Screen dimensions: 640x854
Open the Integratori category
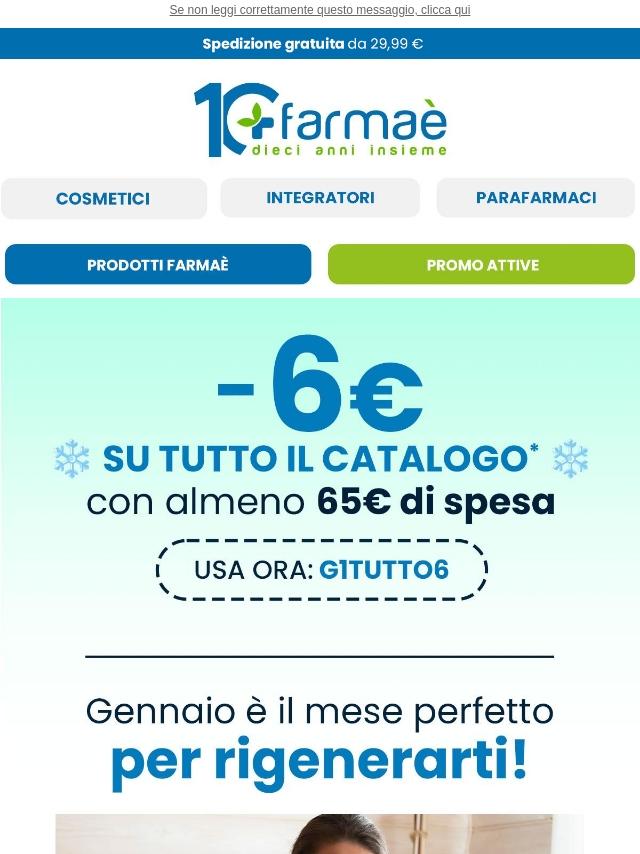320,198
